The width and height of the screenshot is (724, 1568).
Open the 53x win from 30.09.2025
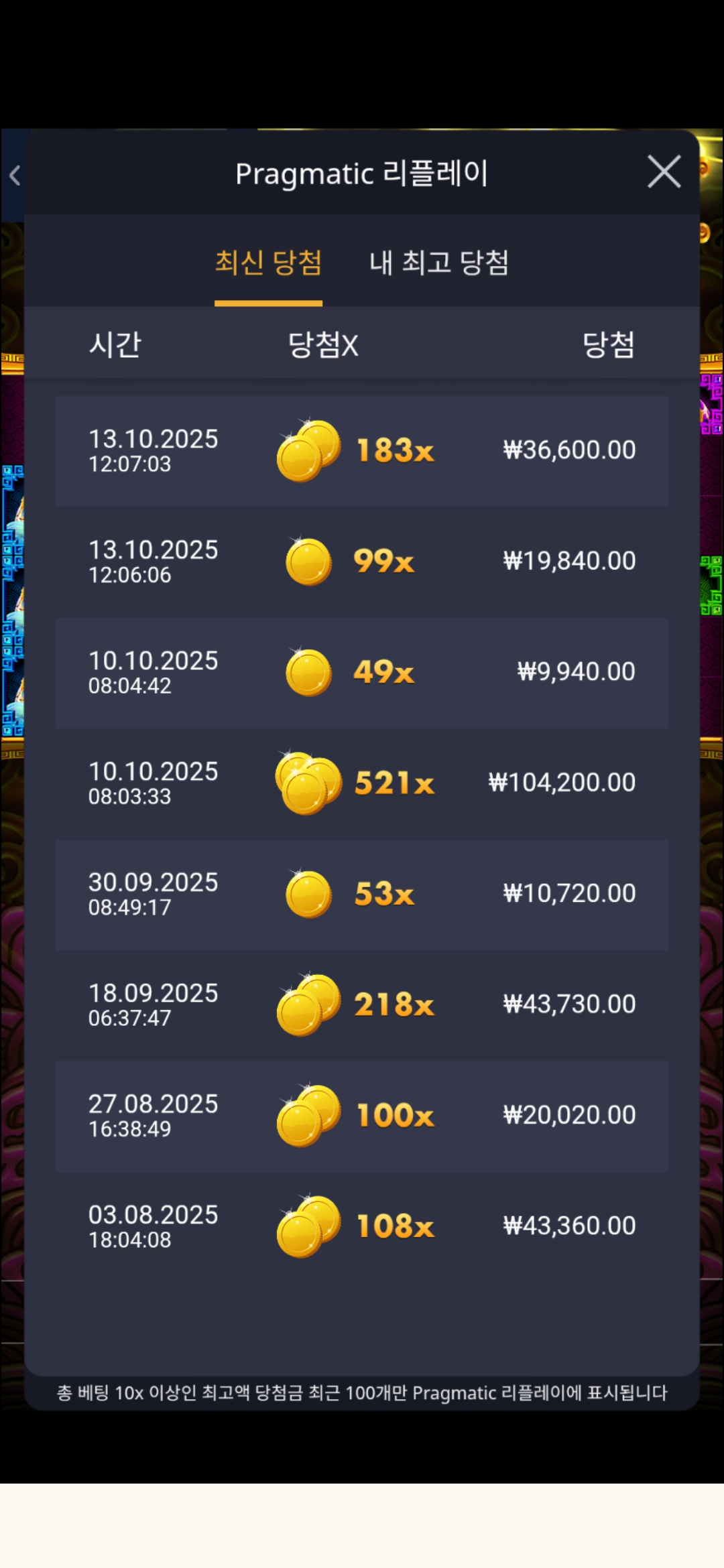tap(362, 894)
